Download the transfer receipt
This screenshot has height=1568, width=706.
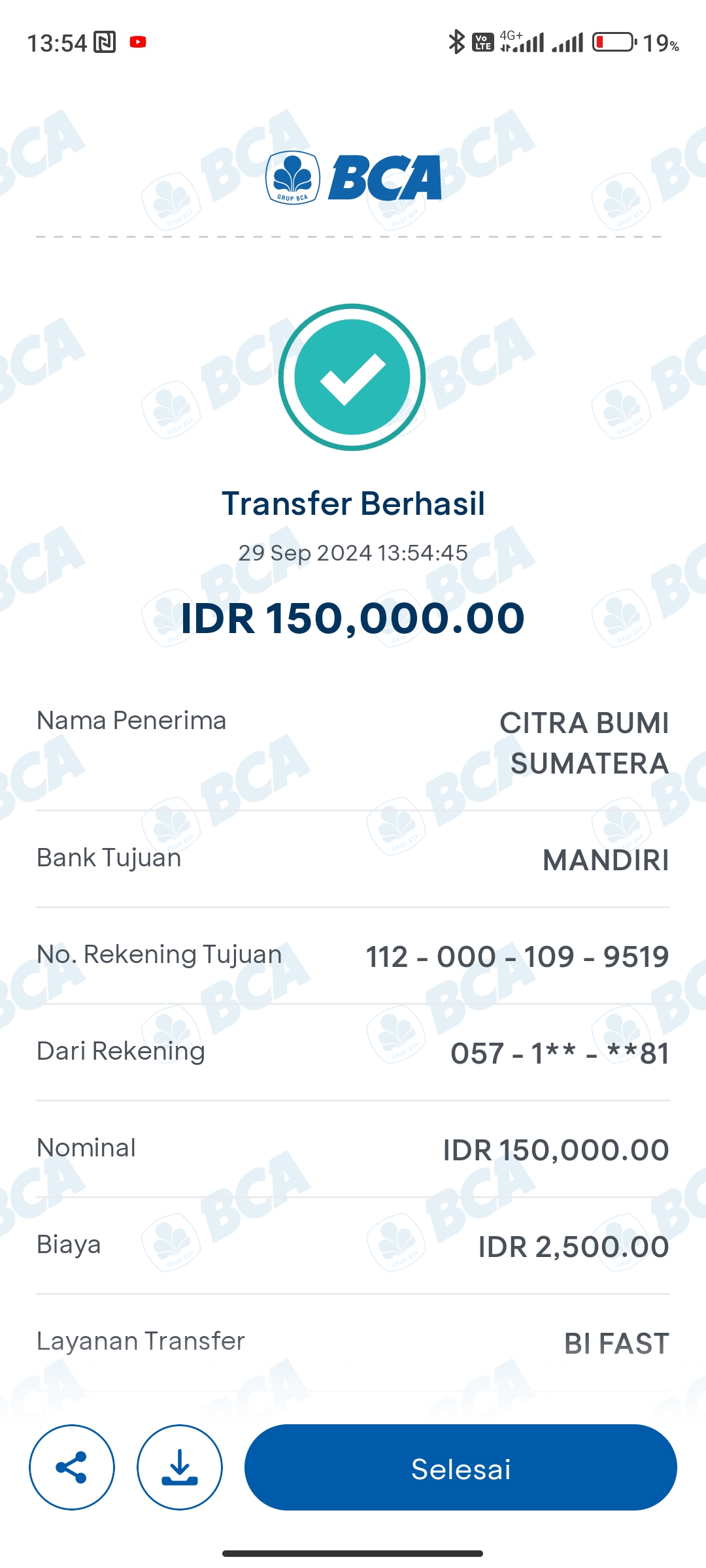pos(180,1467)
